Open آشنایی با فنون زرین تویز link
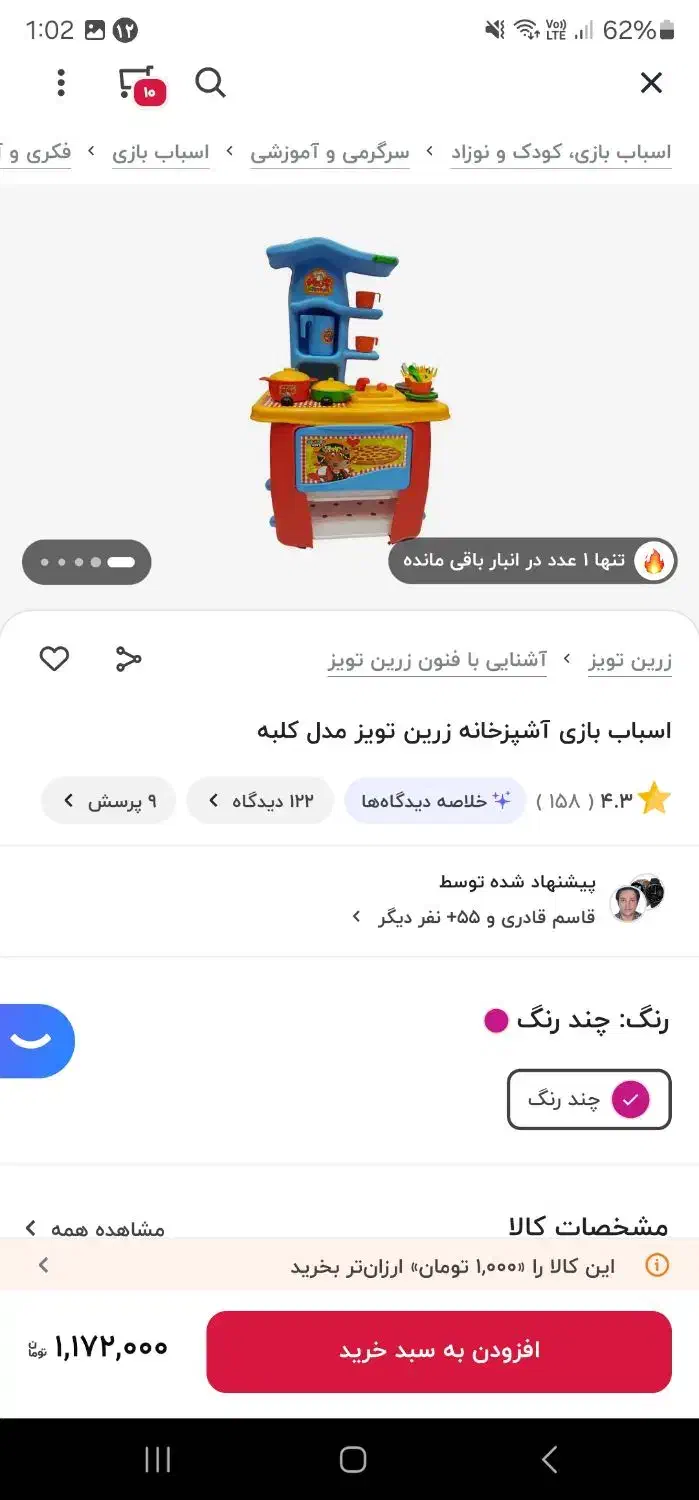 pyautogui.click(x=437, y=660)
